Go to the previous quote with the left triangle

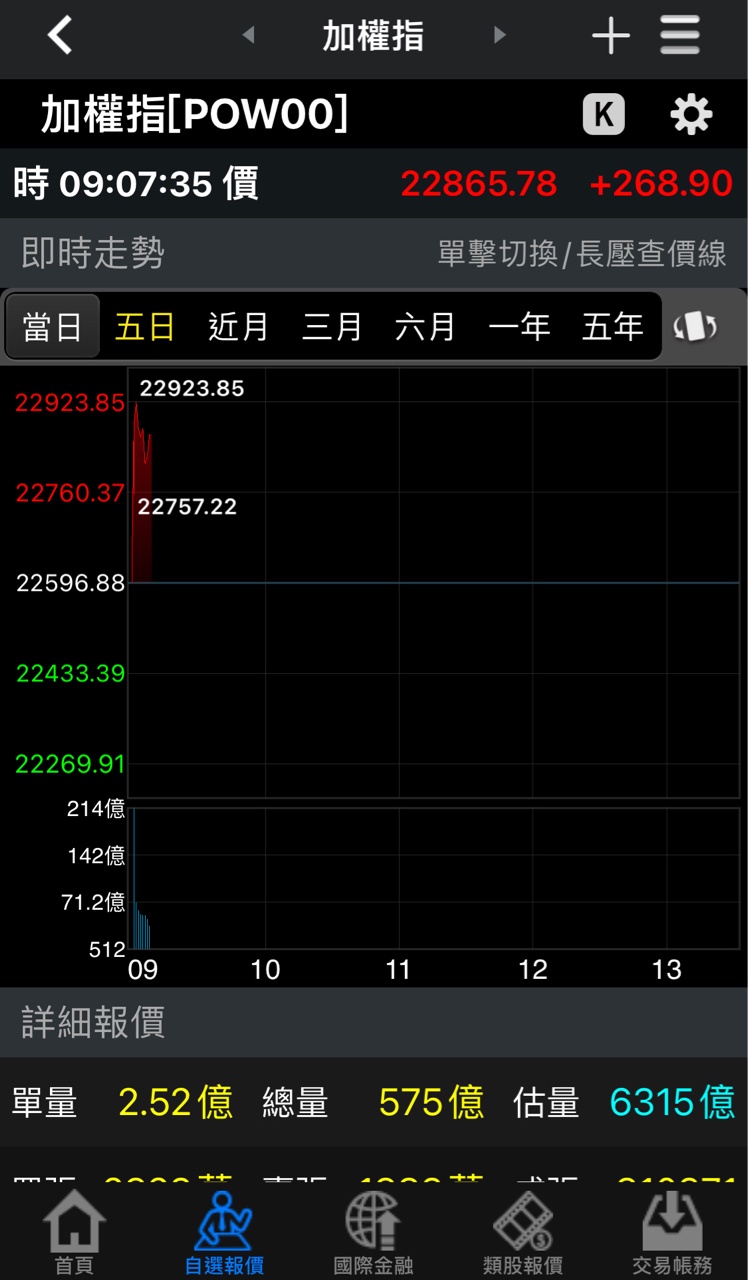point(248,36)
